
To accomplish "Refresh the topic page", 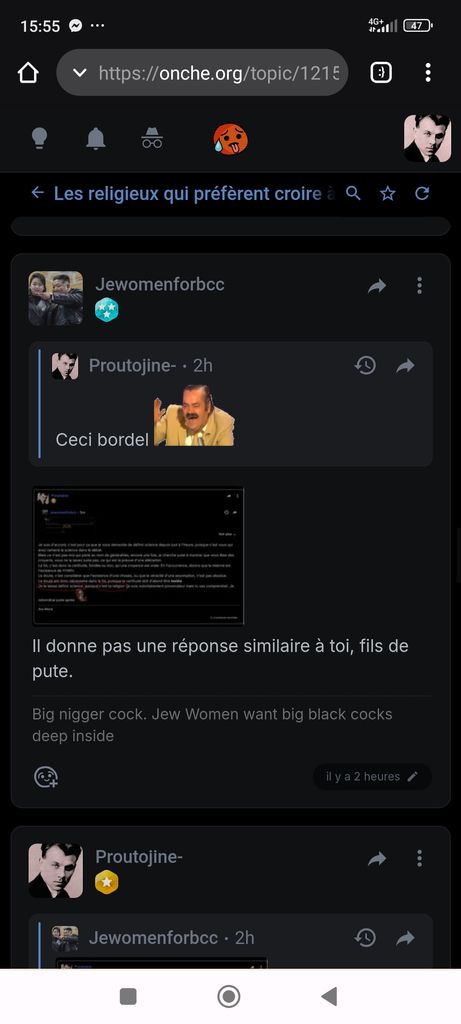I will coord(422,193).
